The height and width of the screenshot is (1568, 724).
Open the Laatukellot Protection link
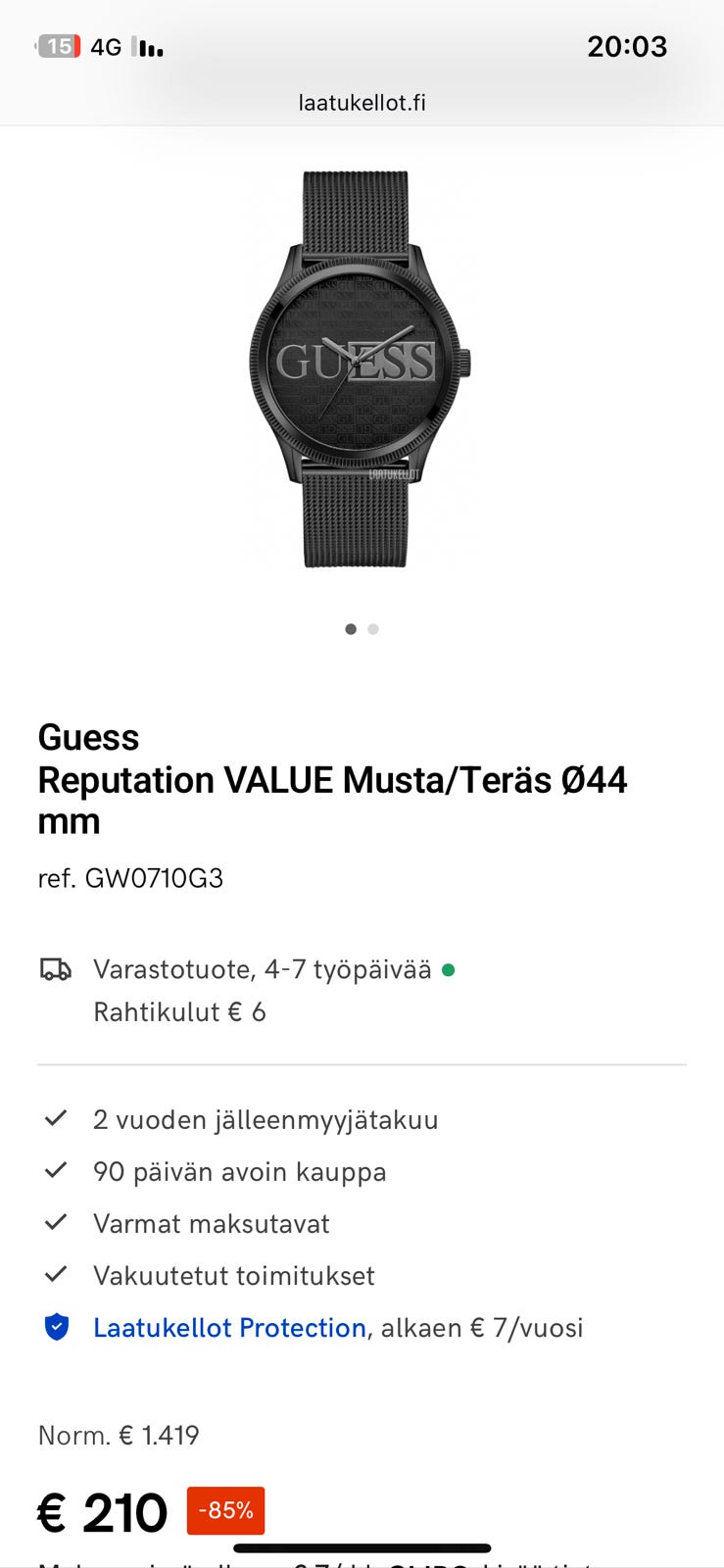[229, 1328]
